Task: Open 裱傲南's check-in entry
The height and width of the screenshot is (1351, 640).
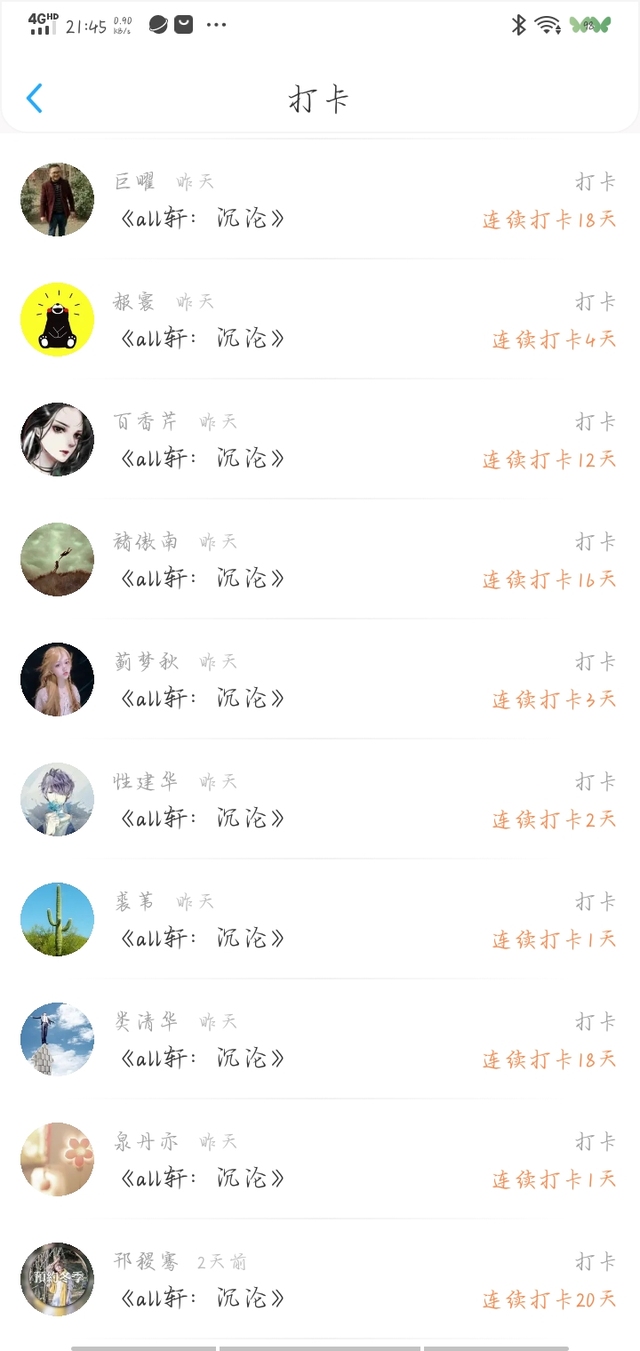Action: 320,560
